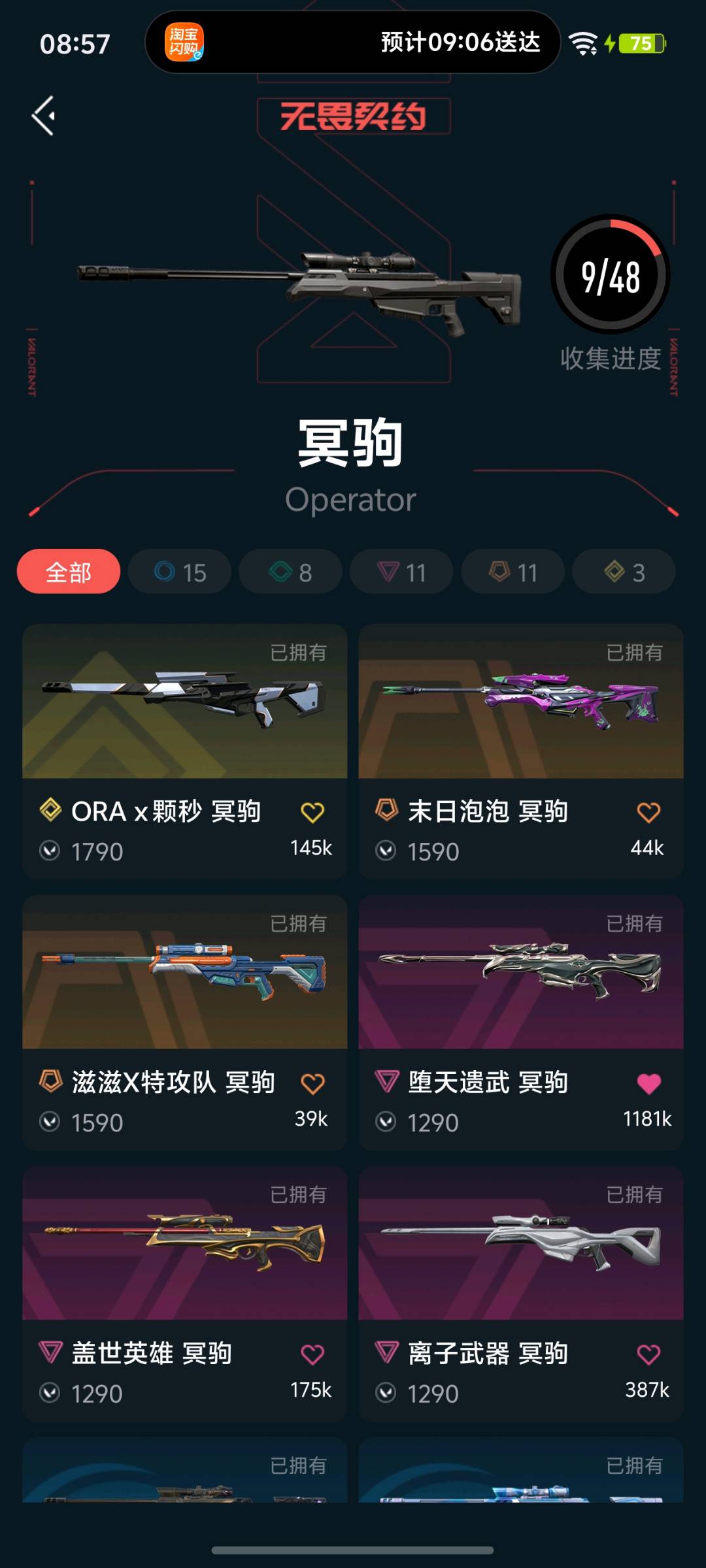
Task: Filter by the pink triangle tier chip
Action: click(401, 572)
